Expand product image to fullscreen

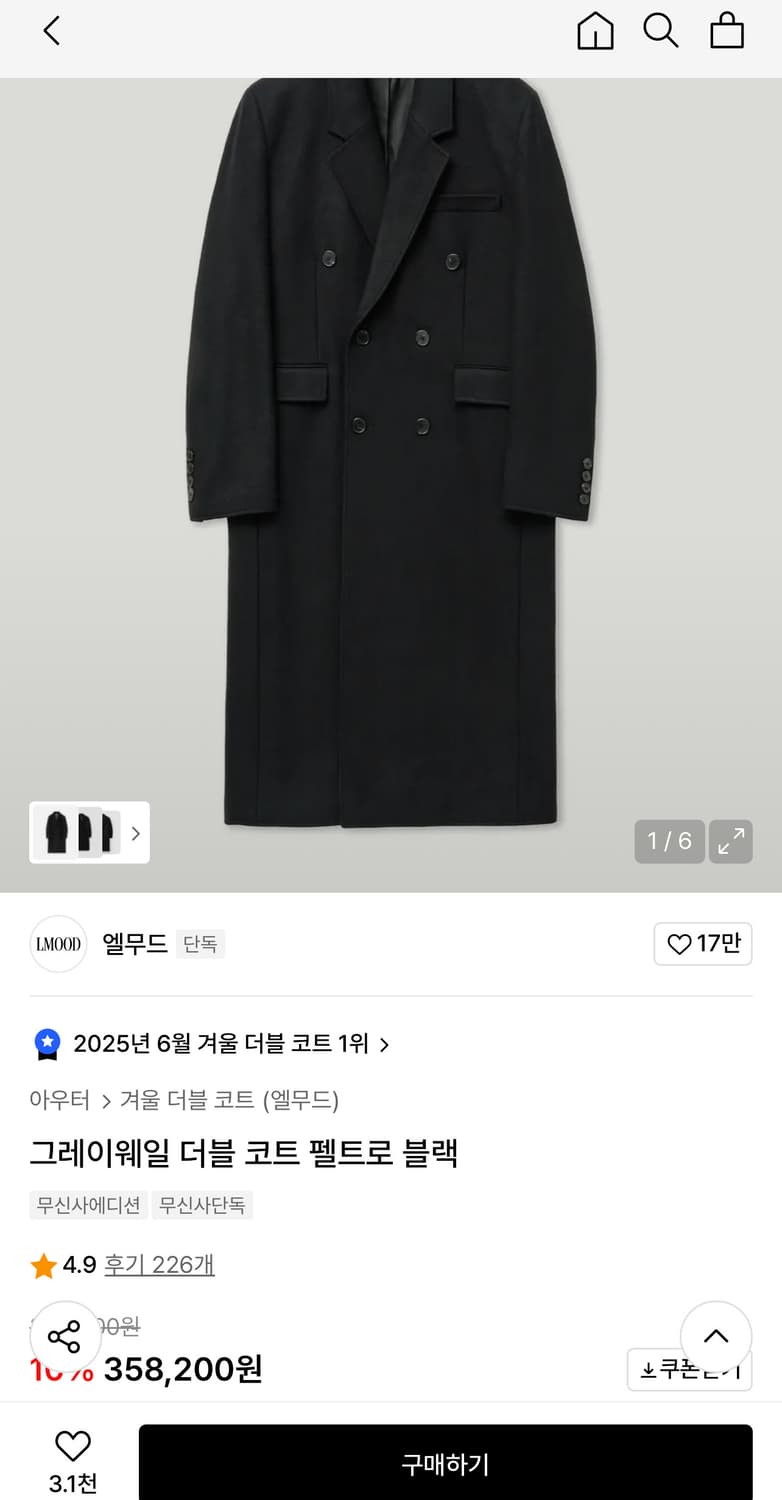[x=731, y=841]
